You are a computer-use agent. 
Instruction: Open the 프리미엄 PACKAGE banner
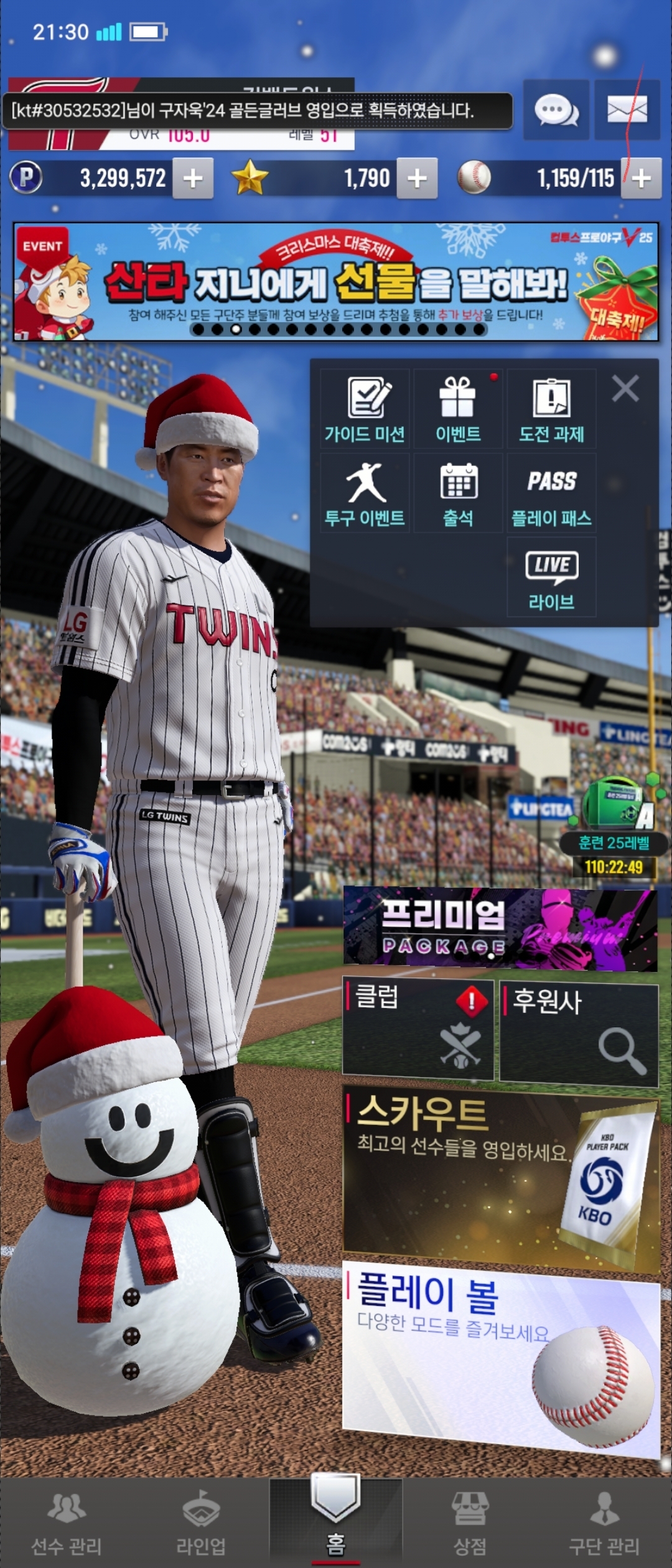[500, 929]
